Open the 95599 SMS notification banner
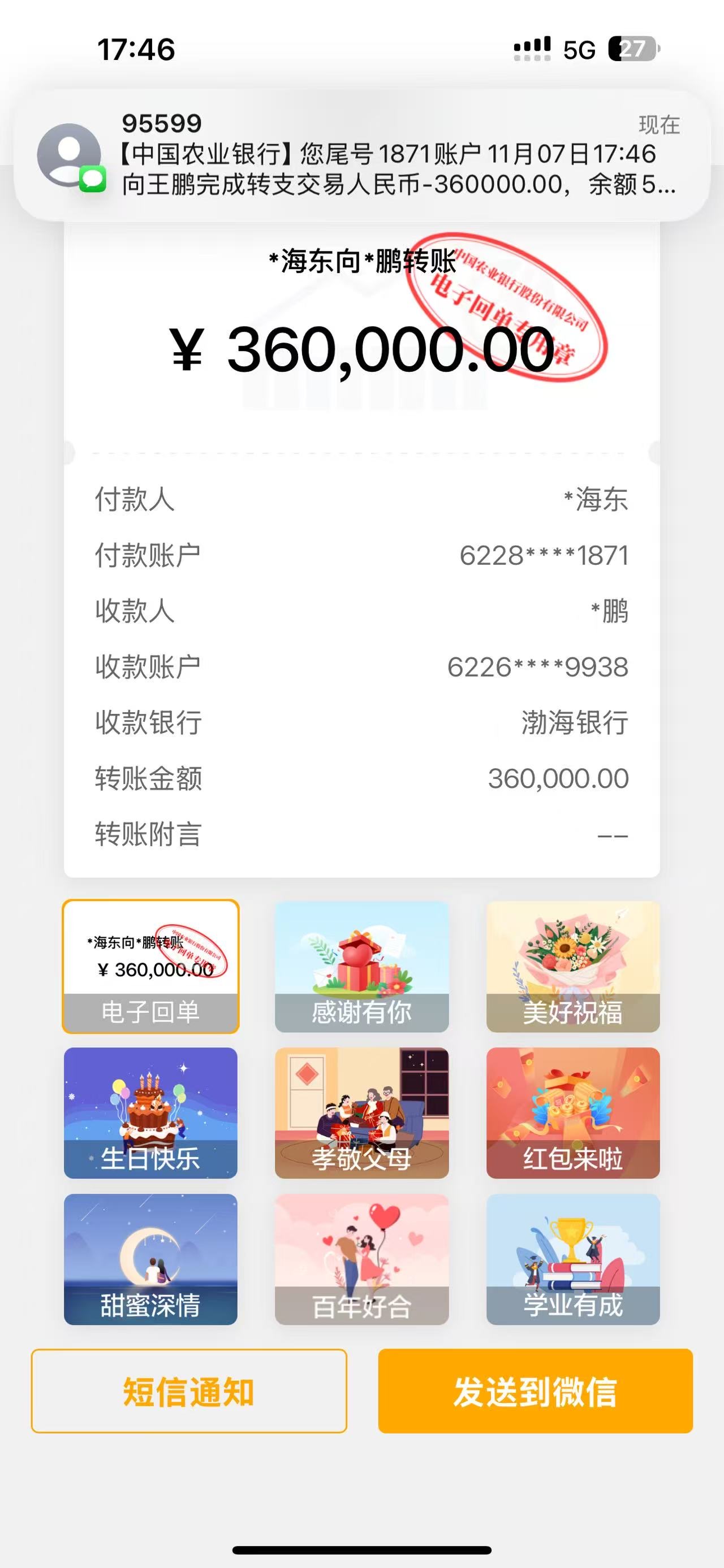Image resolution: width=724 pixels, height=1568 pixels. (x=361, y=155)
